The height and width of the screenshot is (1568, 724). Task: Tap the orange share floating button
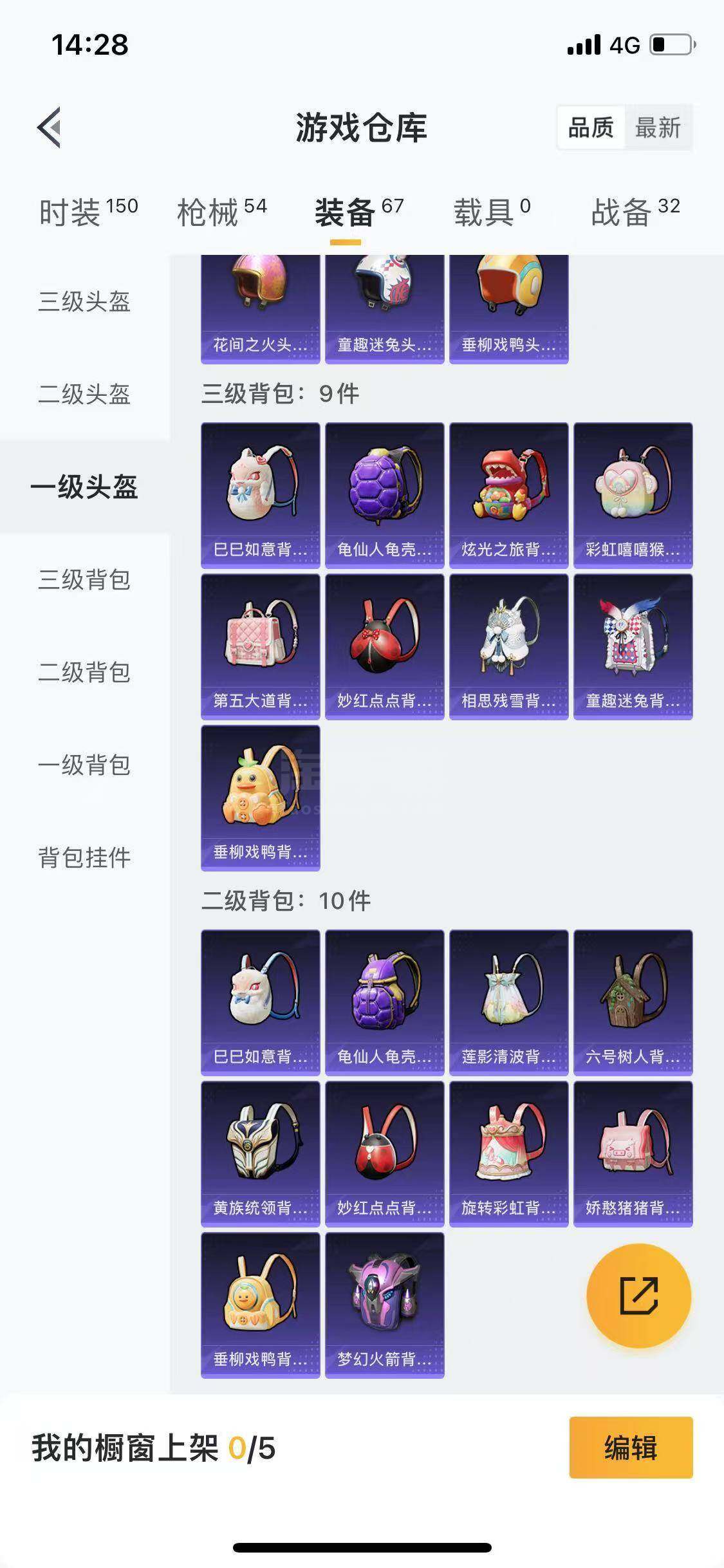pyautogui.click(x=638, y=1296)
